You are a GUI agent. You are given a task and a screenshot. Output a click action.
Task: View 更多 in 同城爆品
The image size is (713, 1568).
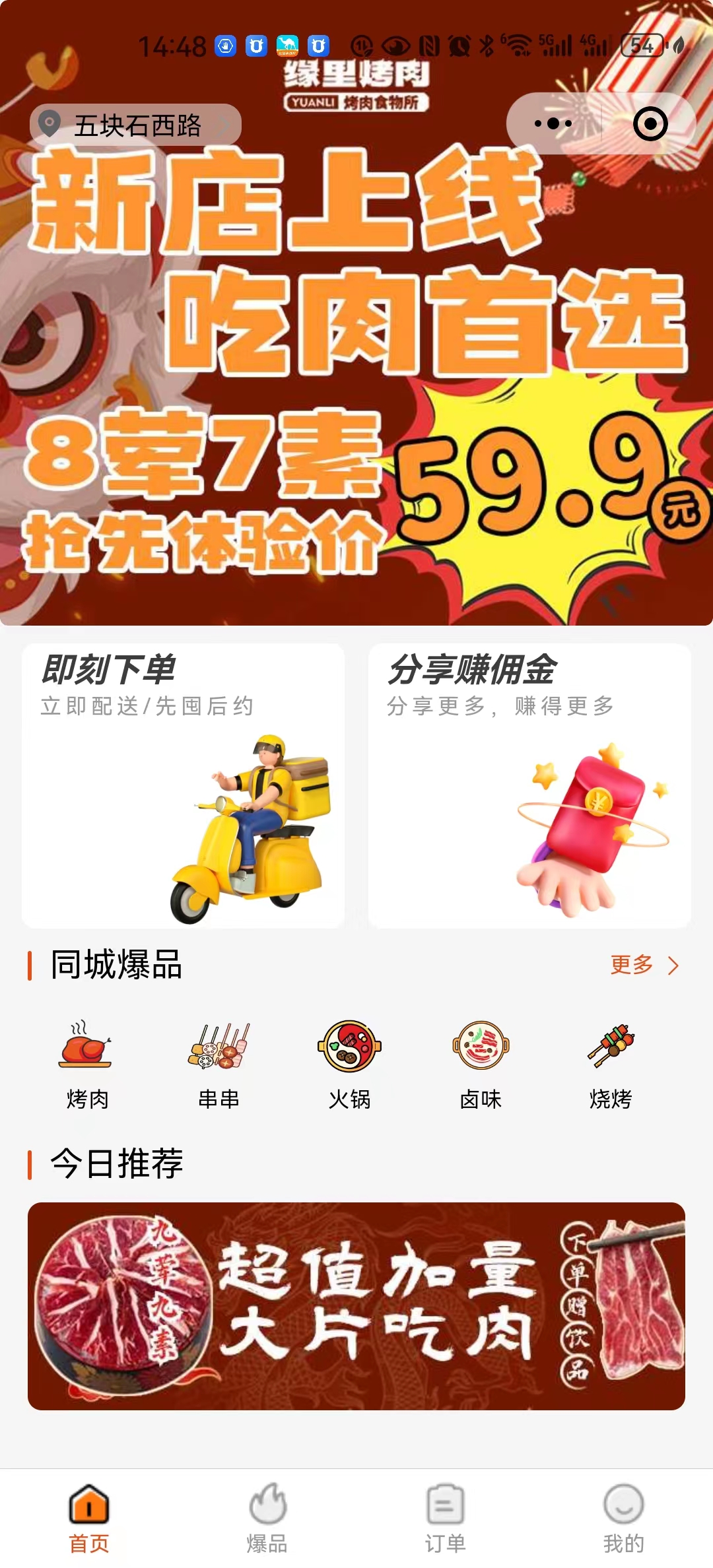[644, 965]
